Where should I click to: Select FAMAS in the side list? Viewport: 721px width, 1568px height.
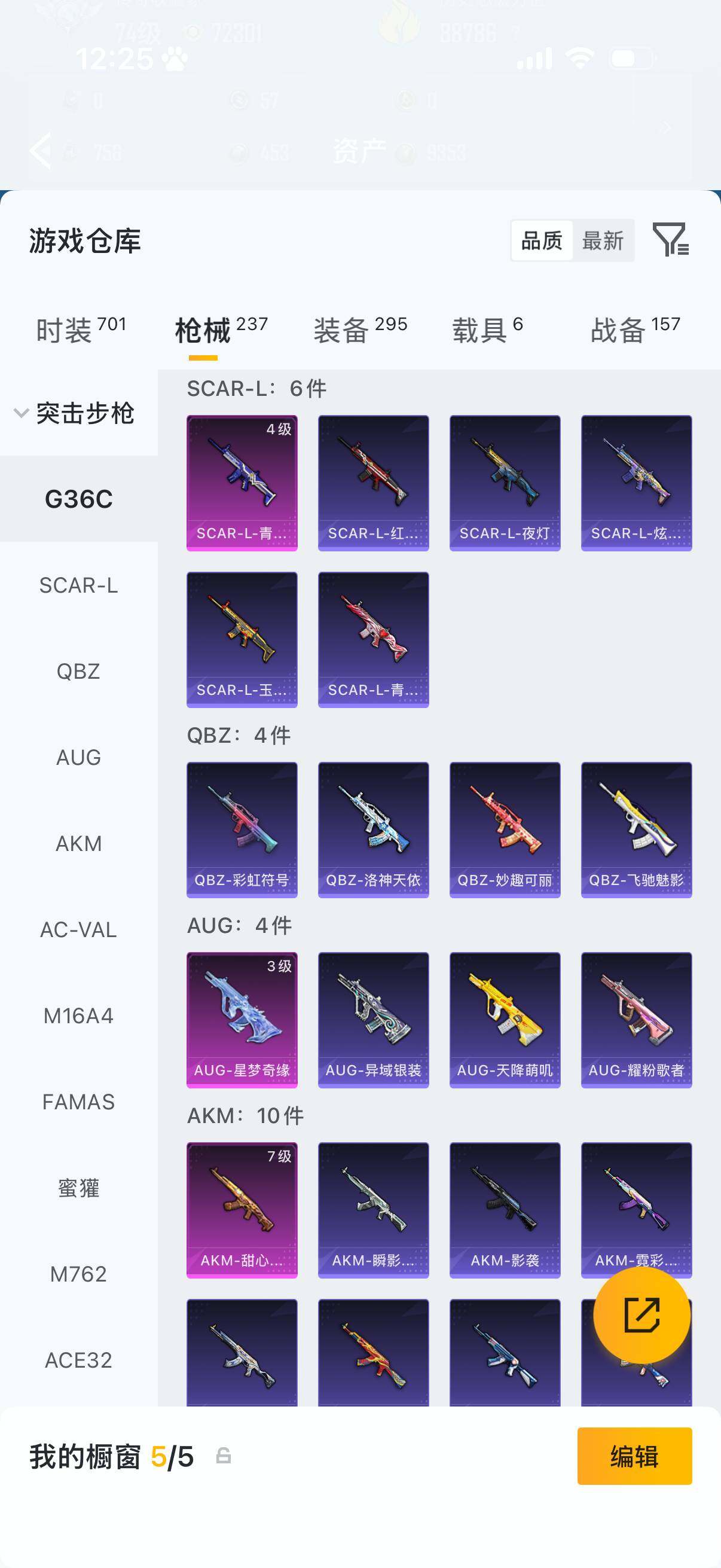(78, 1102)
